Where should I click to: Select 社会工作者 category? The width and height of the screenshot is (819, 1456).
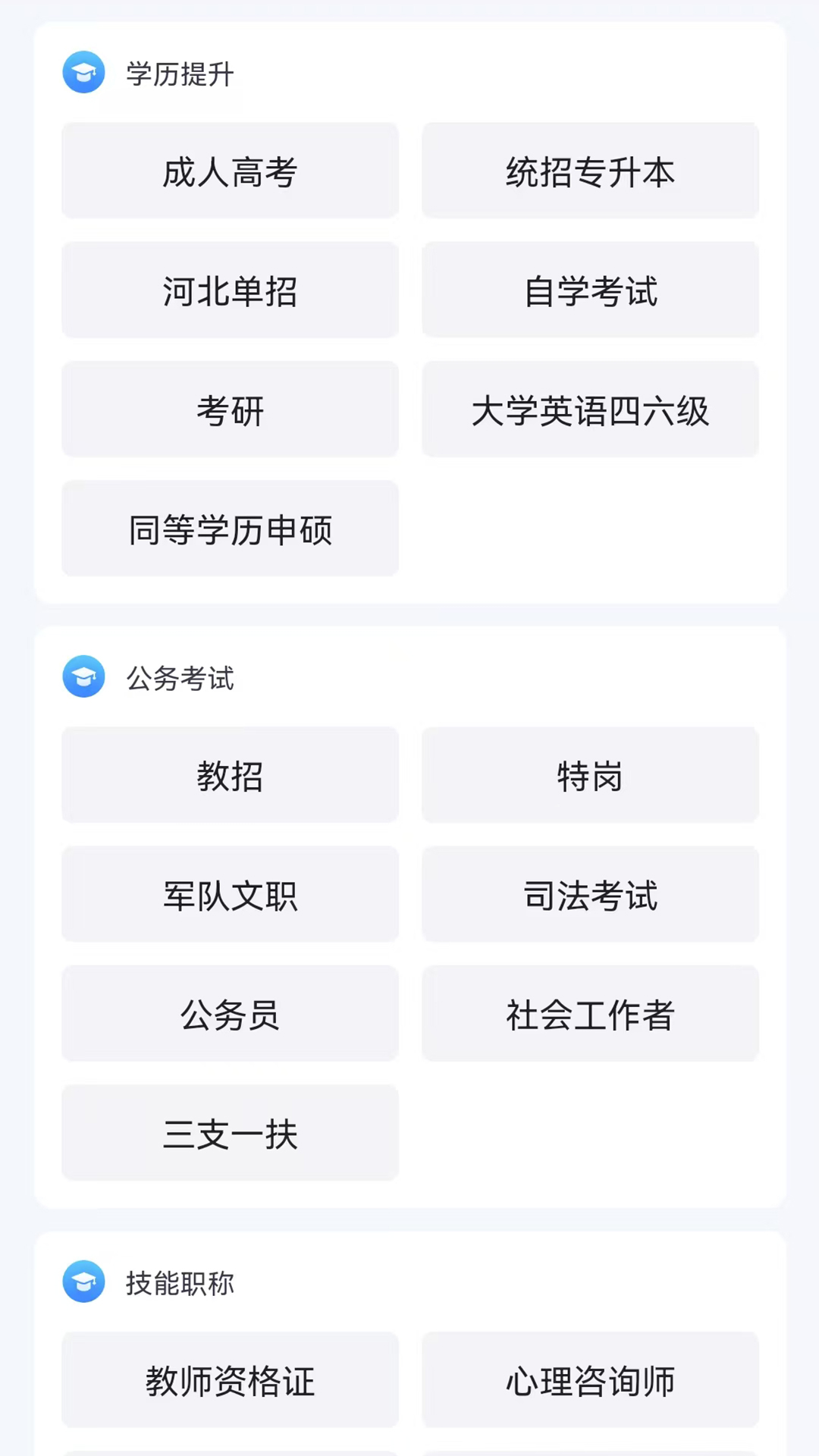(590, 1014)
